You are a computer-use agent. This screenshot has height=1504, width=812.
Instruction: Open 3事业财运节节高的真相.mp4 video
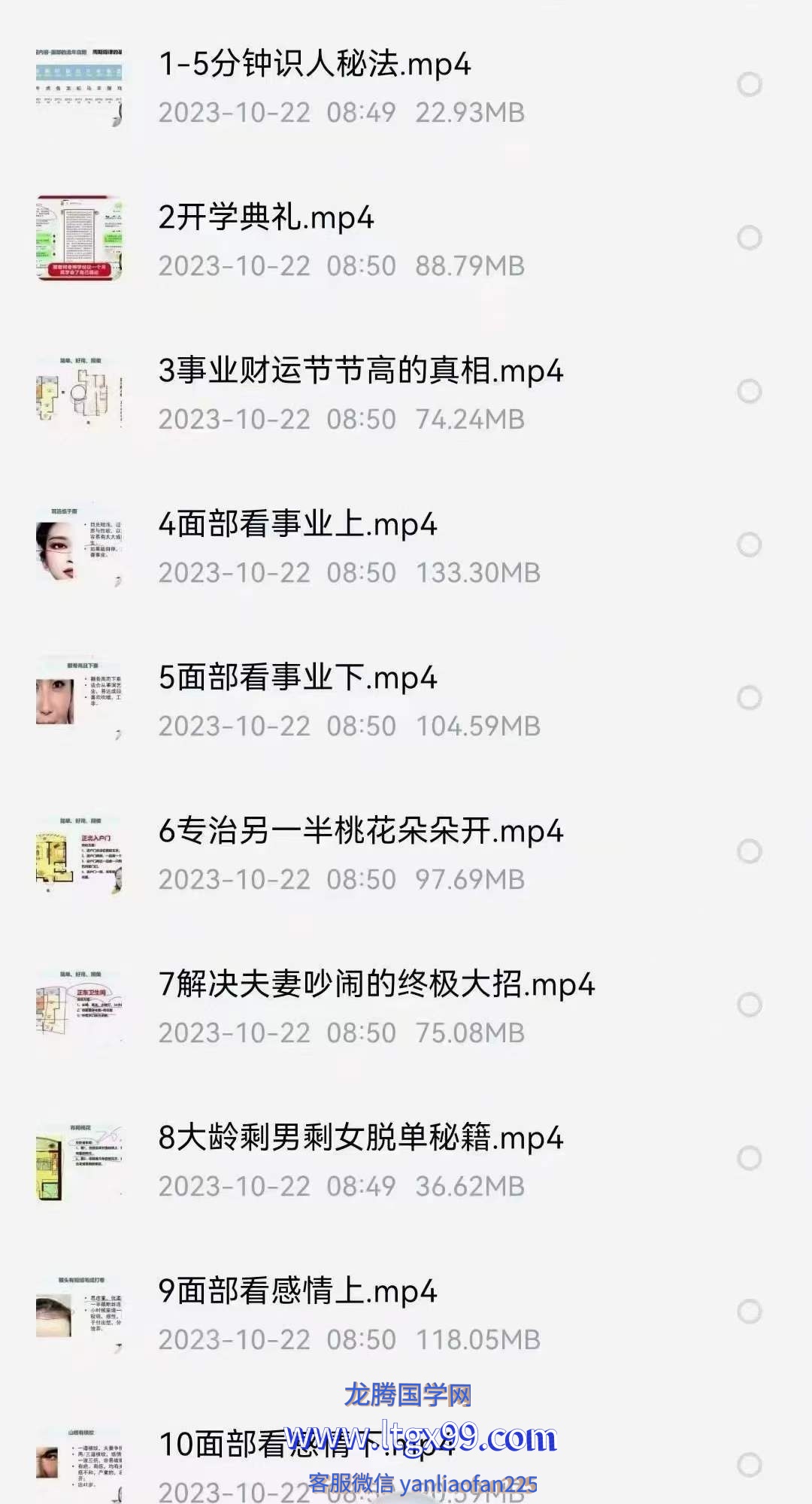coord(360,371)
